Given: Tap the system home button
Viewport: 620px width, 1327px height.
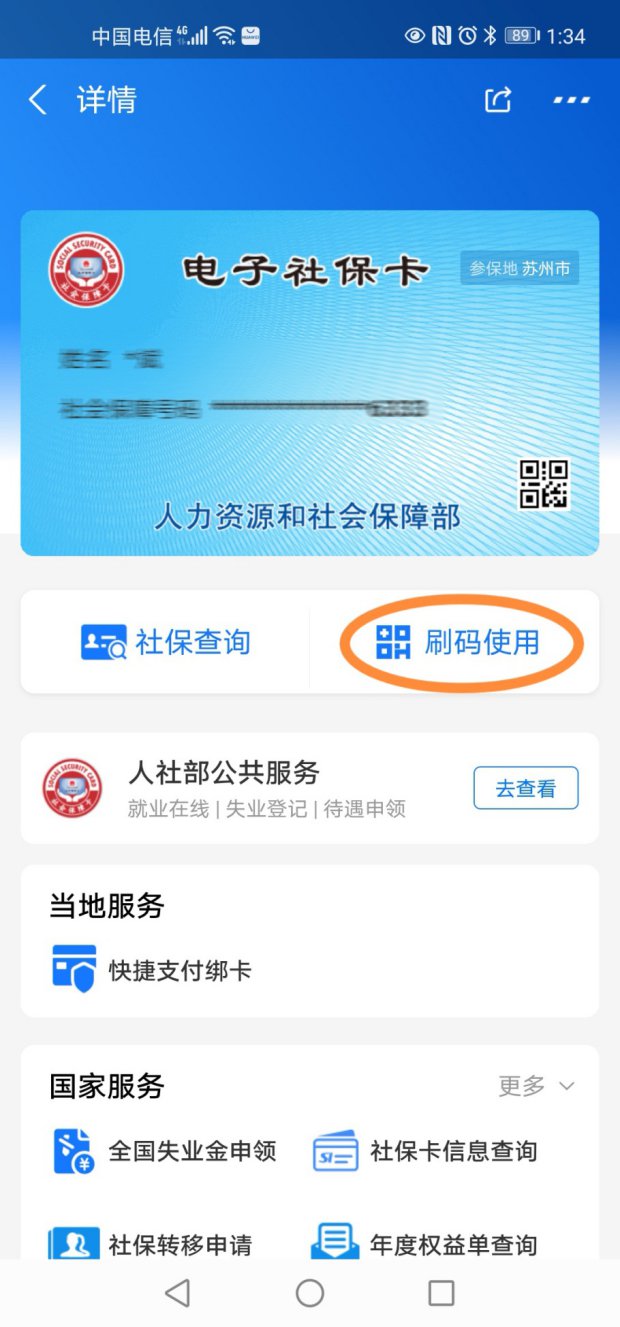Looking at the screenshot, I should click(310, 1293).
